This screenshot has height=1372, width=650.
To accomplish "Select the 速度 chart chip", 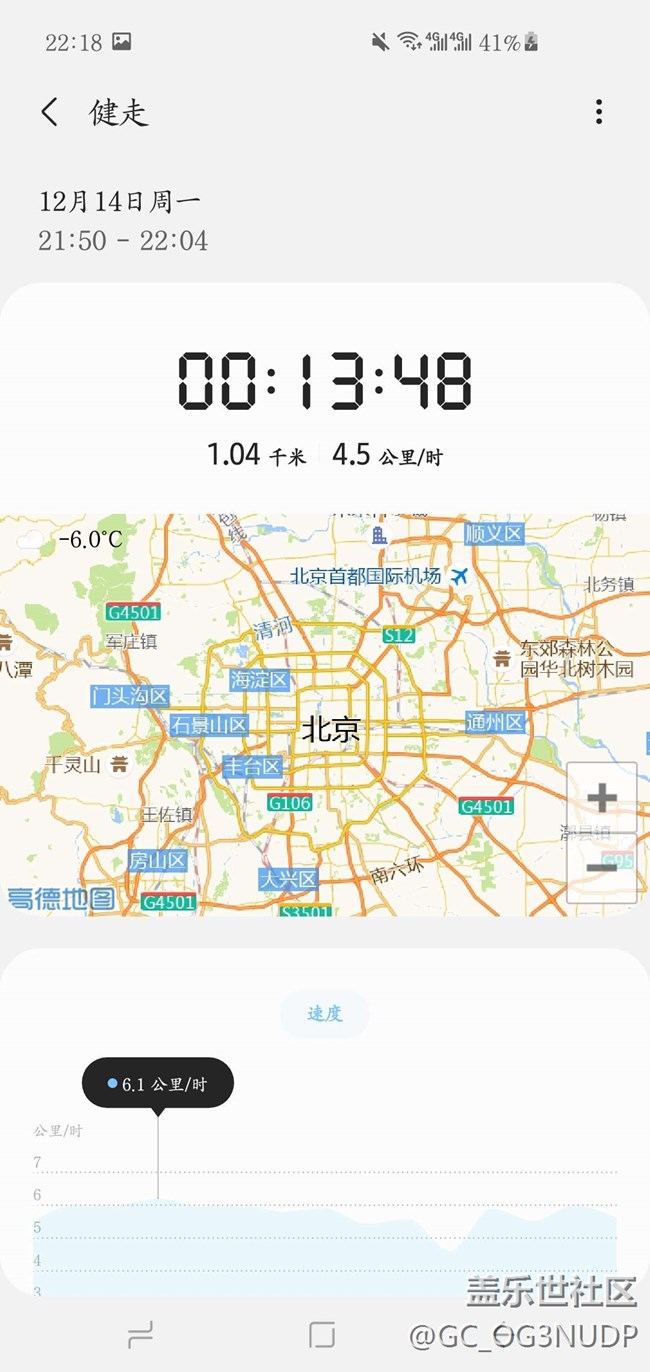I will (x=324, y=1014).
